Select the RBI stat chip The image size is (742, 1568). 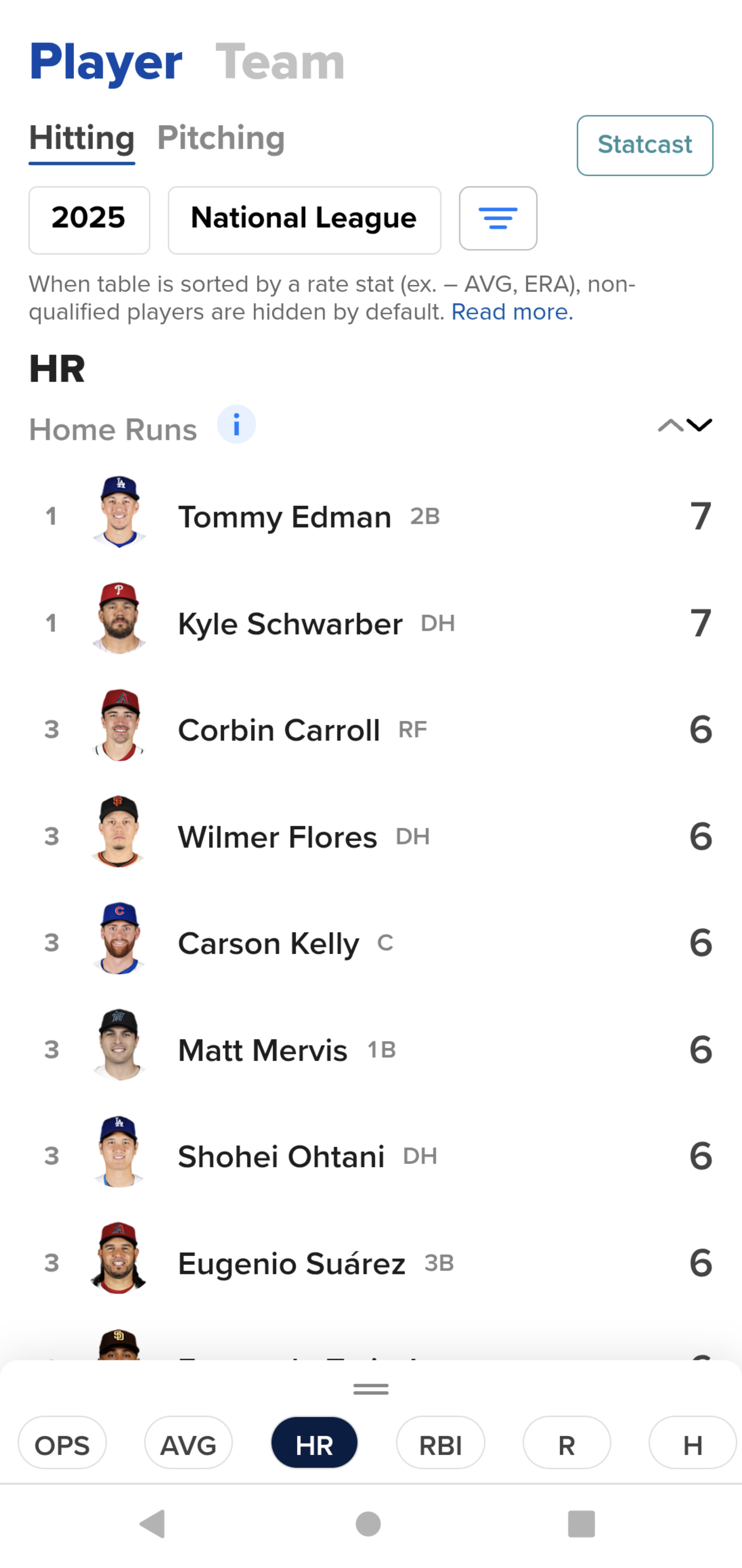(441, 1443)
